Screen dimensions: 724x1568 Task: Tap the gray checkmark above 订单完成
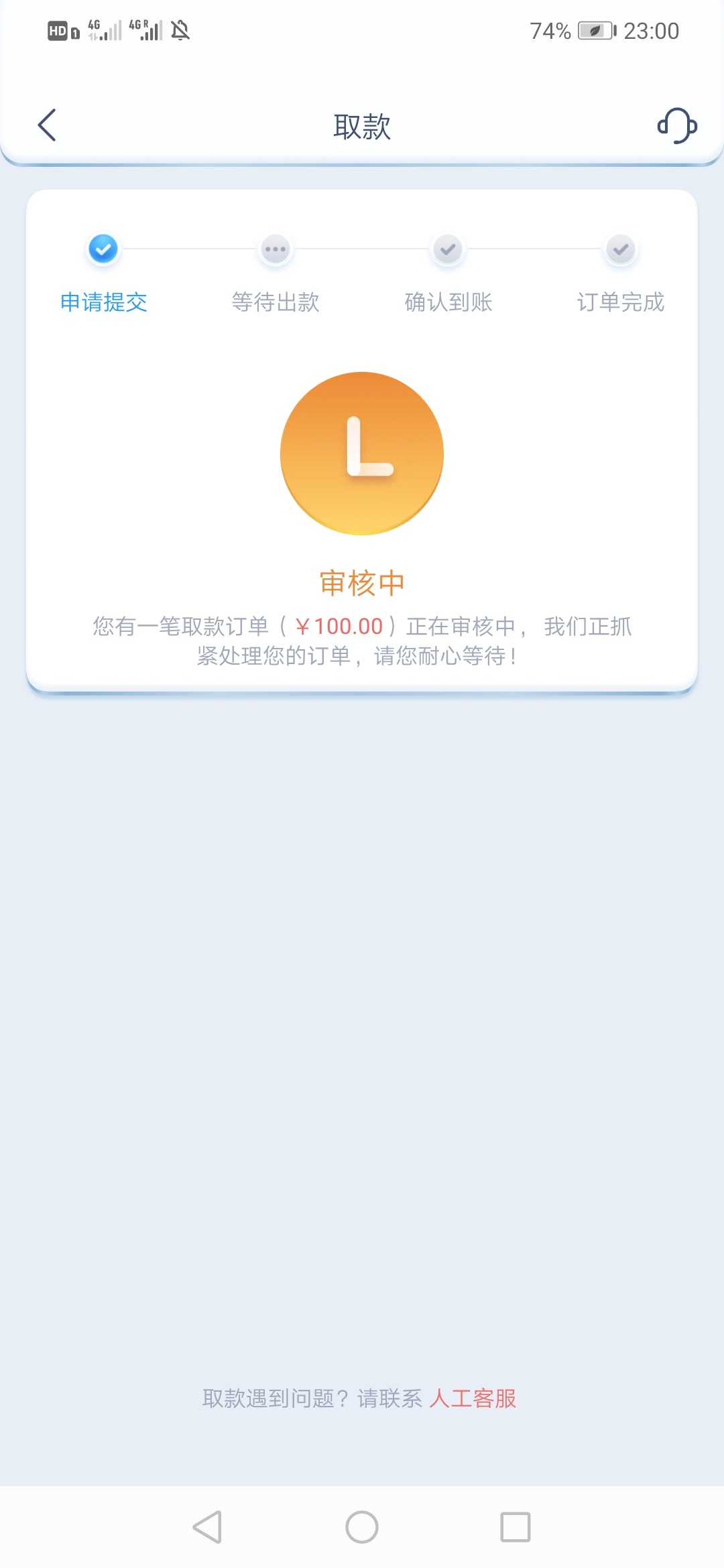click(619, 249)
